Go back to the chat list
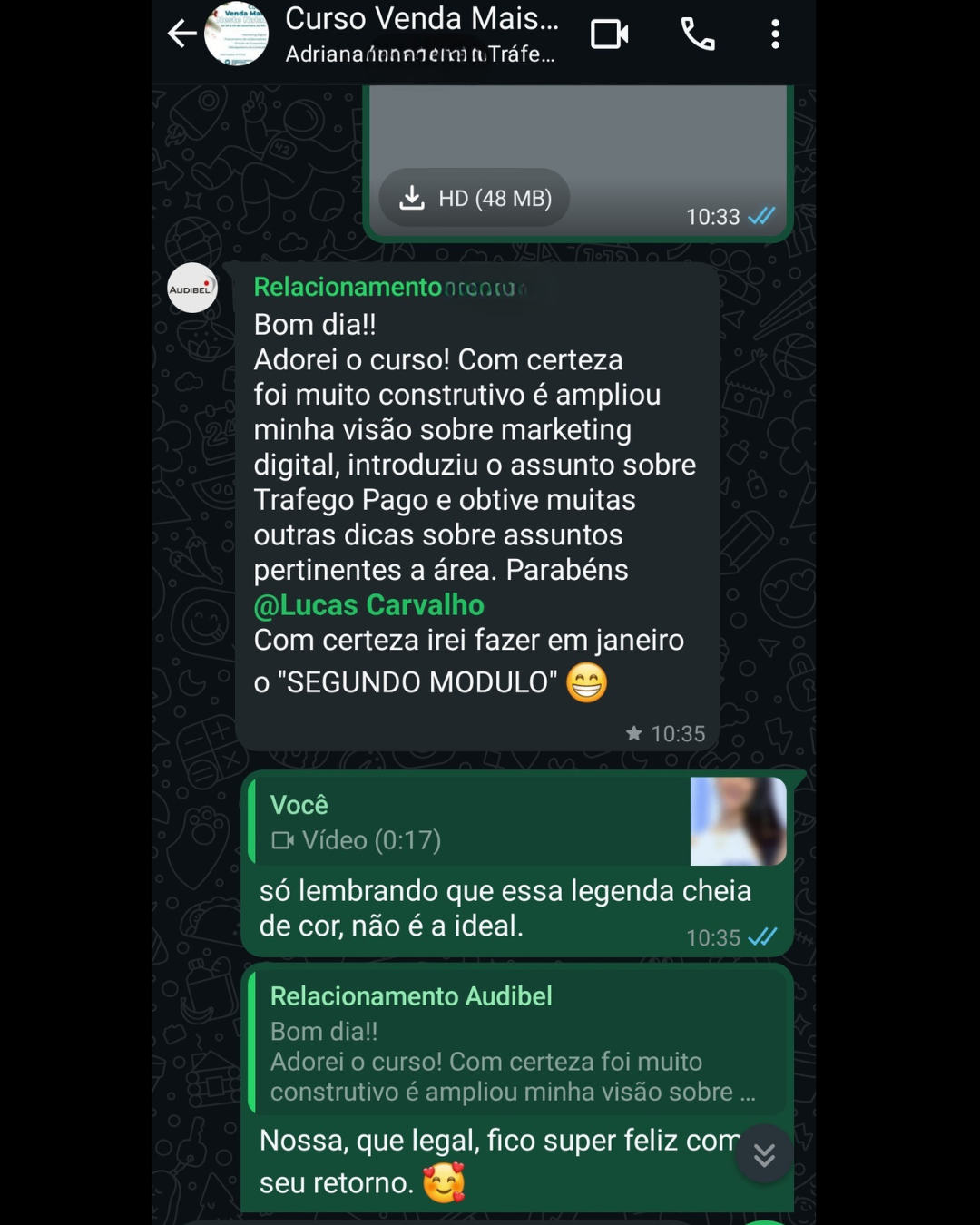 [x=181, y=34]
